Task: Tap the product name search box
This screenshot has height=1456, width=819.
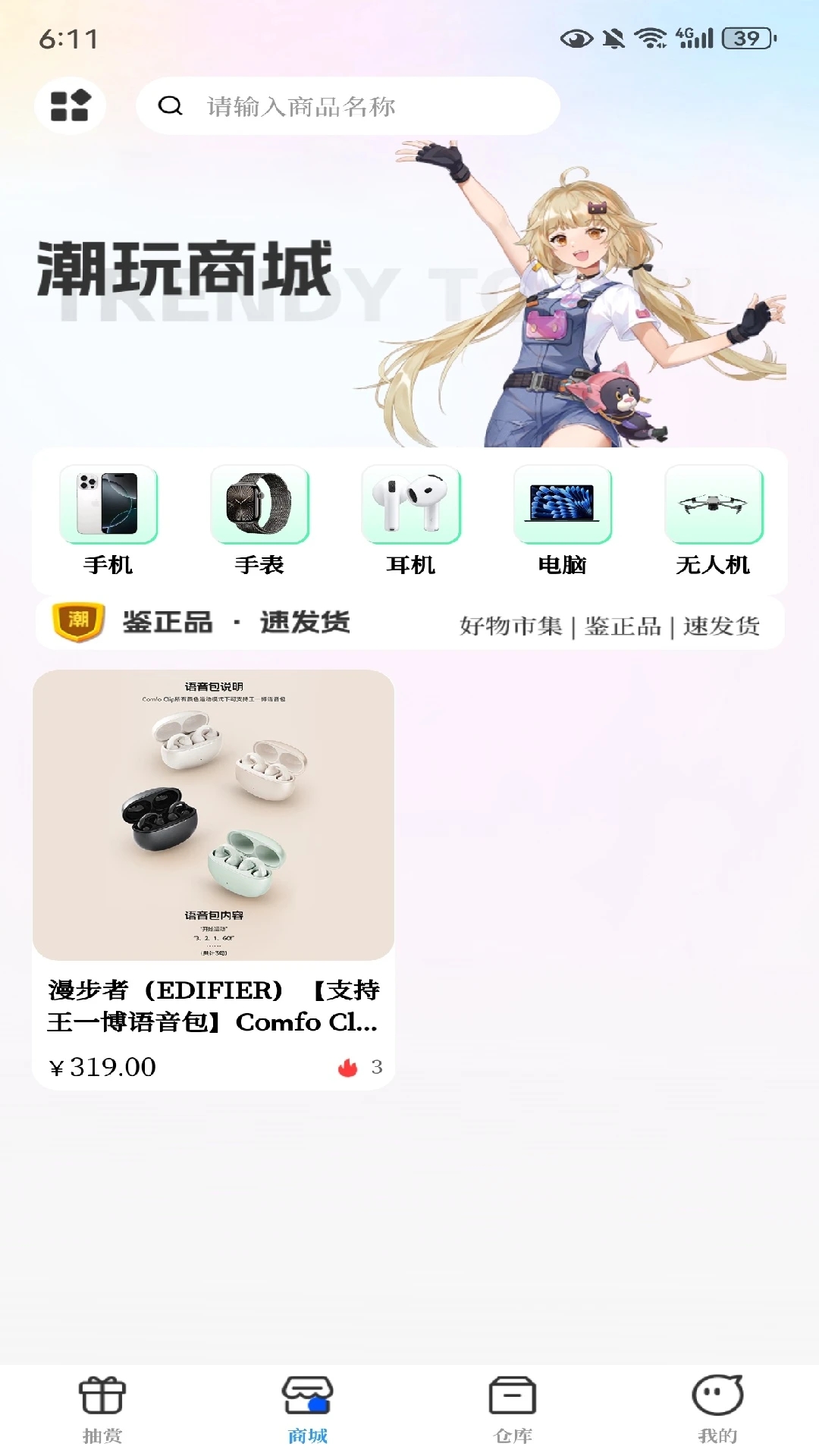Action: point(348,106)
